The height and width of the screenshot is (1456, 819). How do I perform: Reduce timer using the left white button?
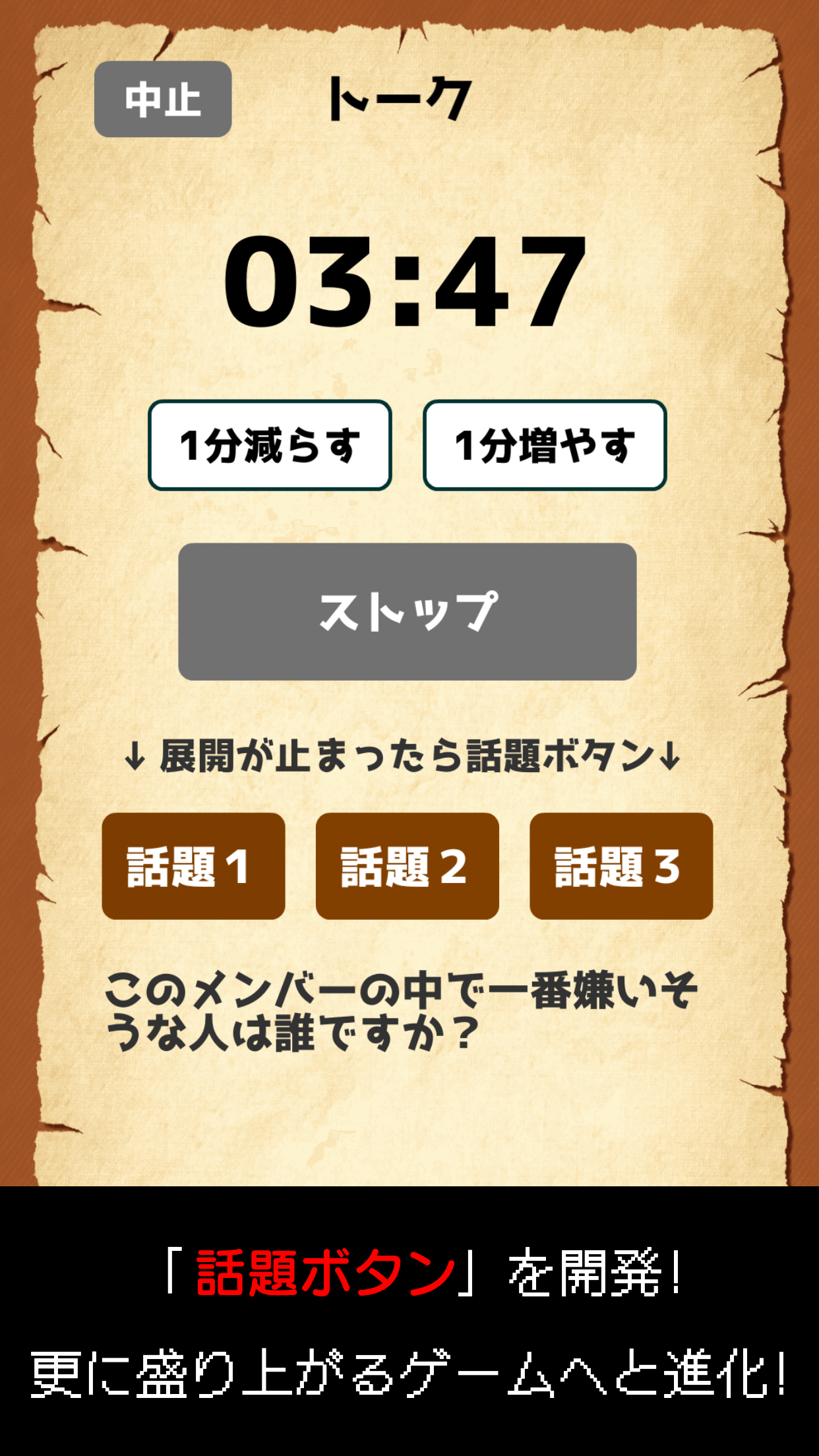(x=270, y=444)
